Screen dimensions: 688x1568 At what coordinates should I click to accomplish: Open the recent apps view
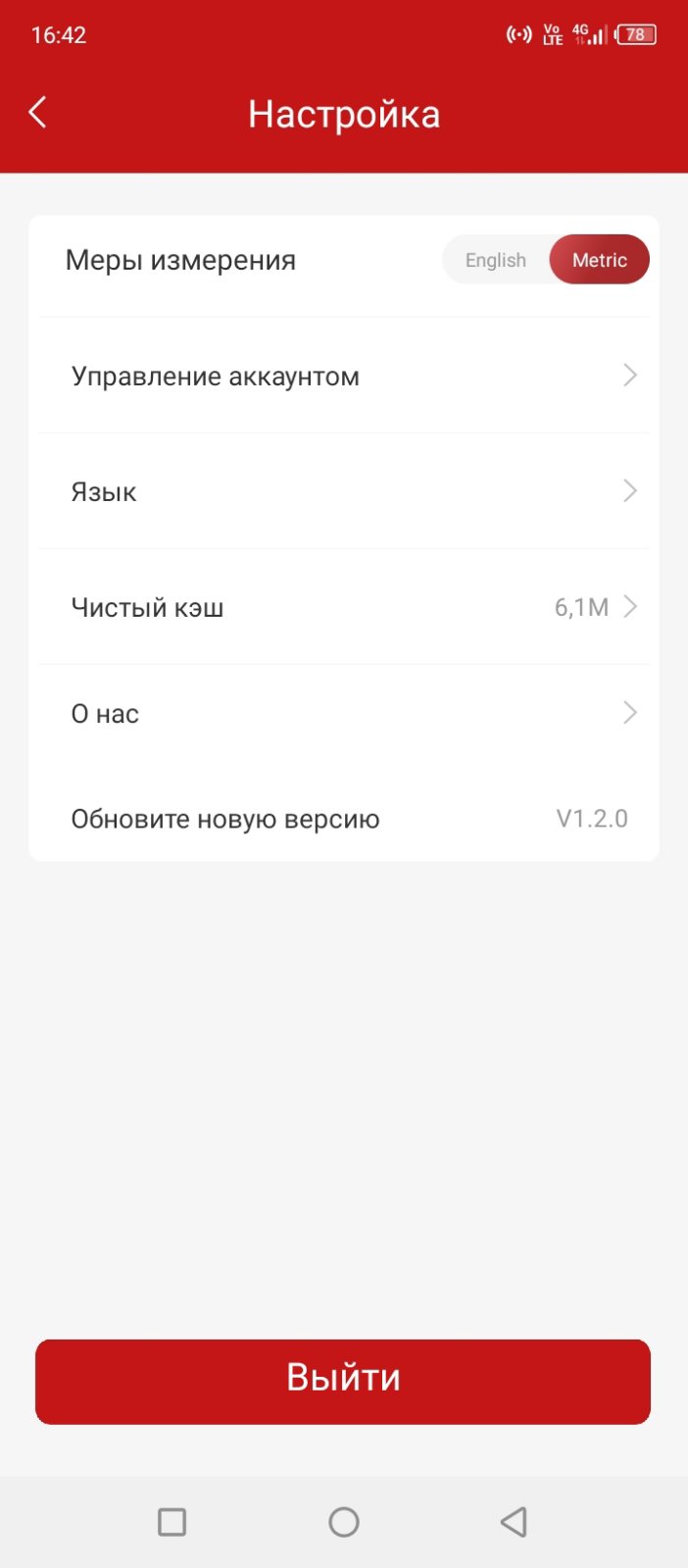click(172, 1522)
